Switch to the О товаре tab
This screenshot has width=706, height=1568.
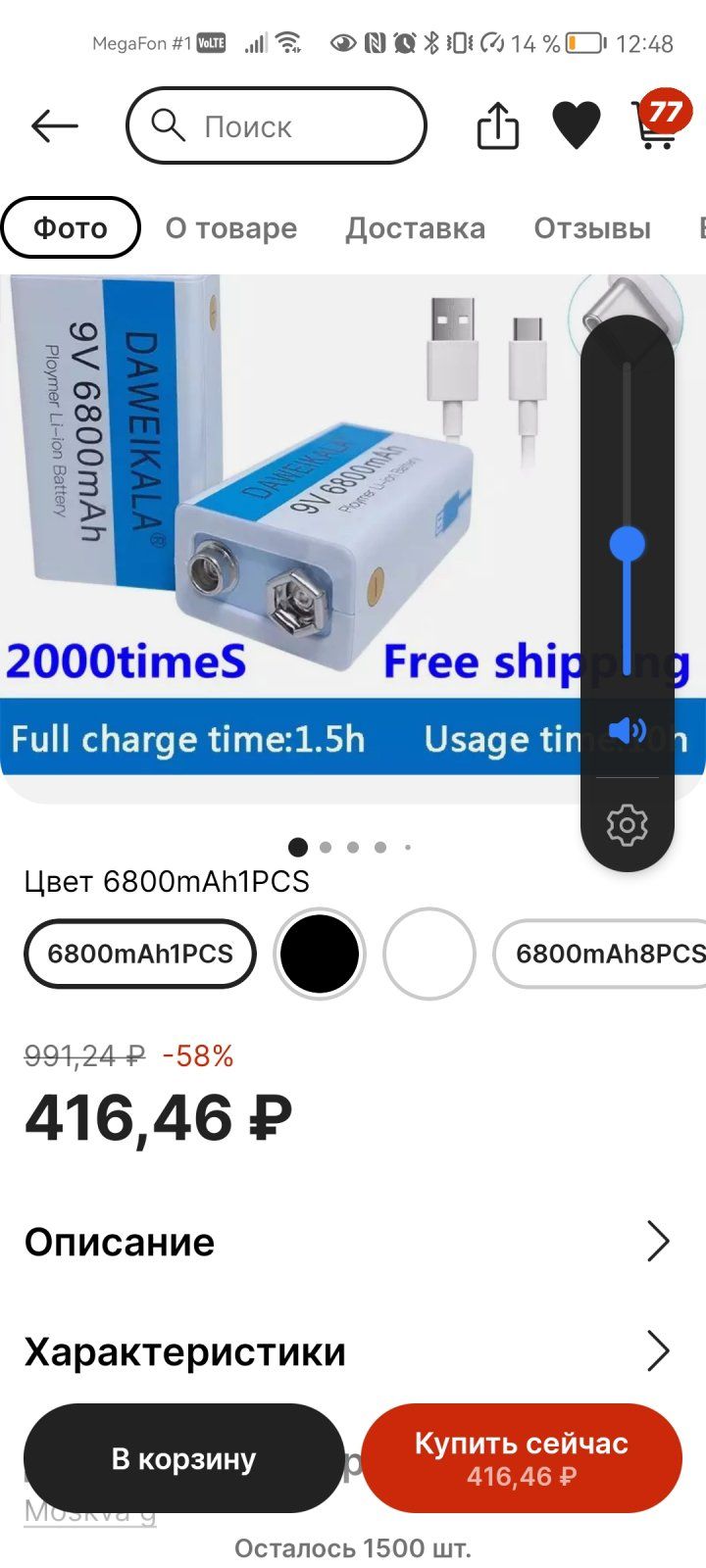231,228
